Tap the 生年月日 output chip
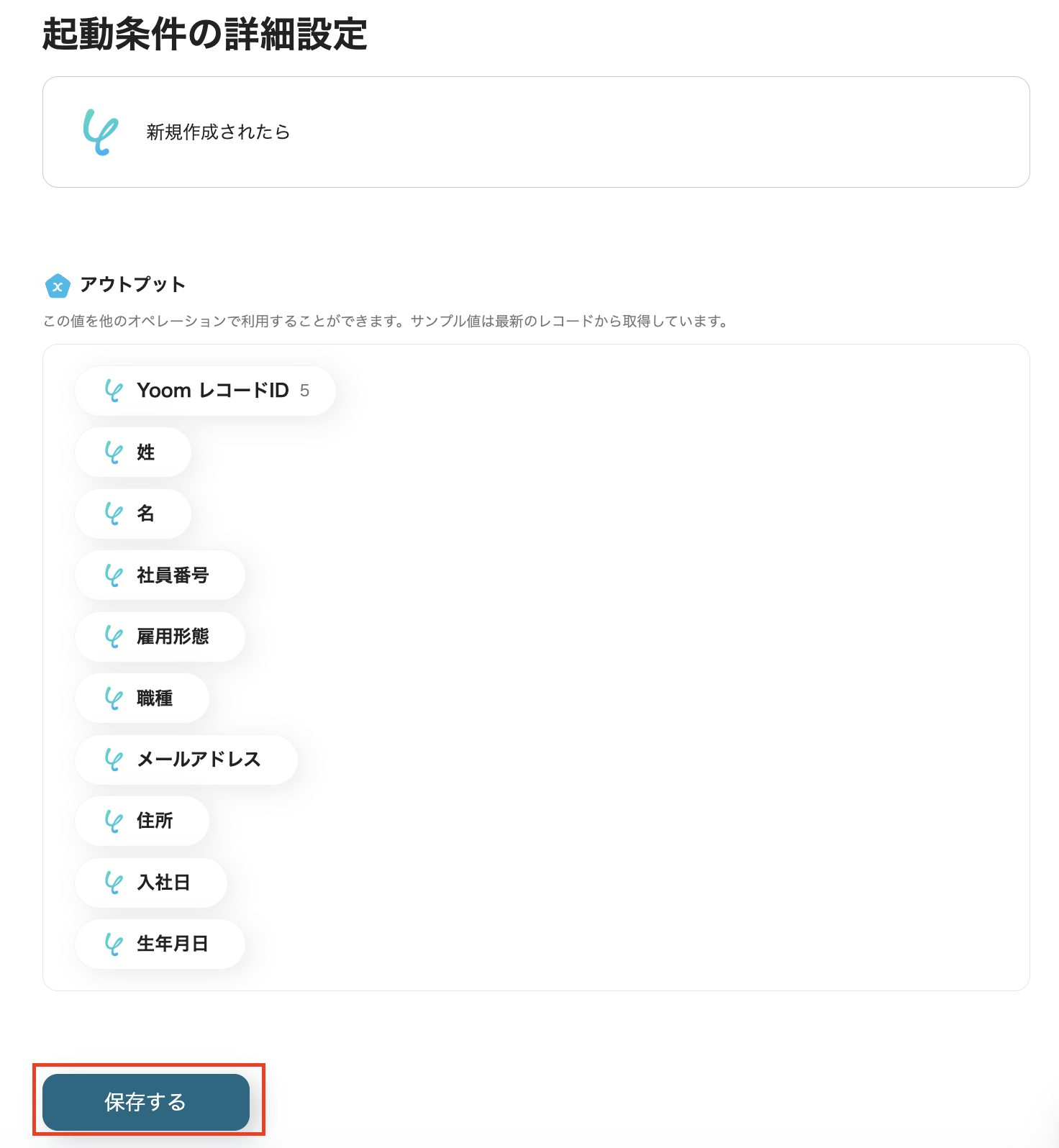 [x=160, y=944]
